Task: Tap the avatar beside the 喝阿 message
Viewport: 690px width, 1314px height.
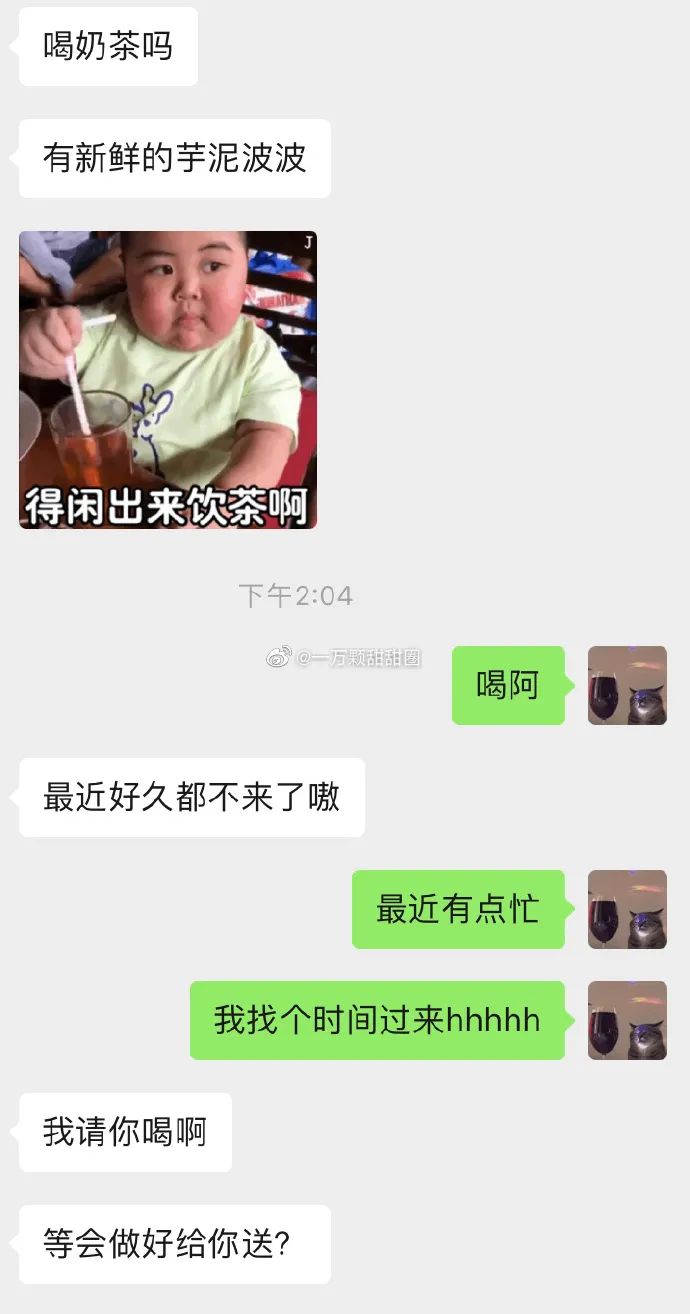Action: pyautogui.click(x=627, y=685)
